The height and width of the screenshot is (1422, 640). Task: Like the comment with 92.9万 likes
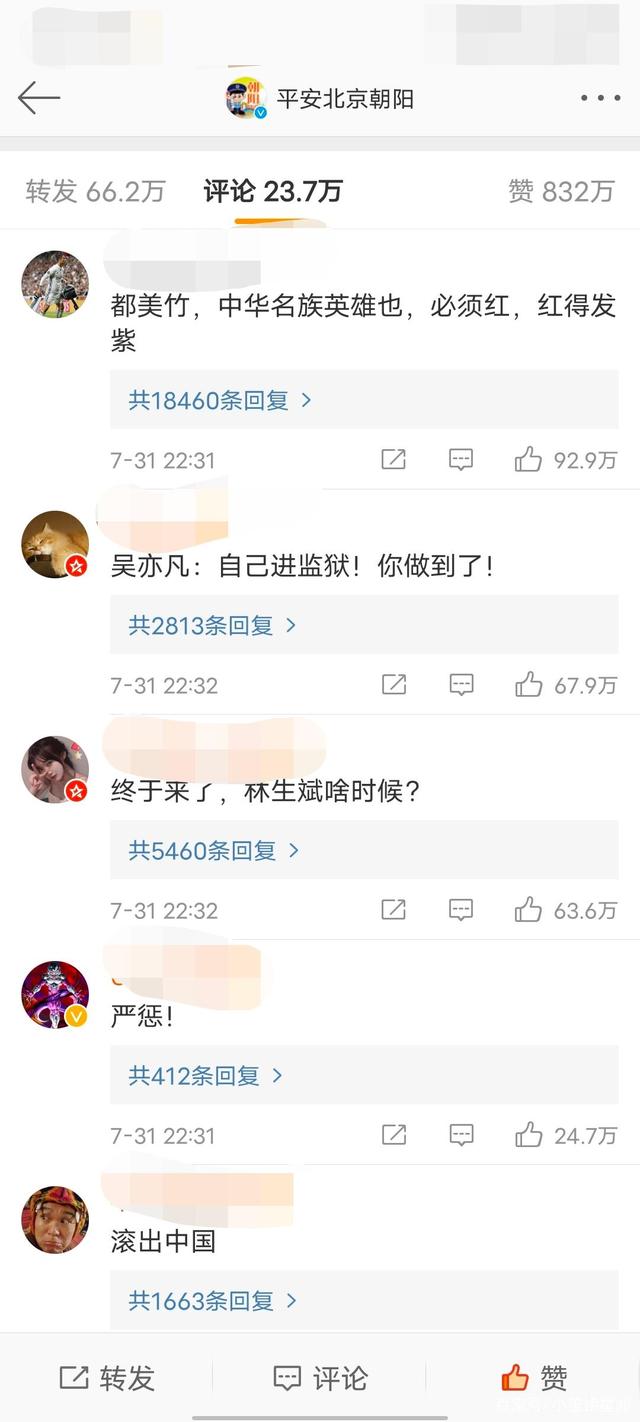click(529, 460)
